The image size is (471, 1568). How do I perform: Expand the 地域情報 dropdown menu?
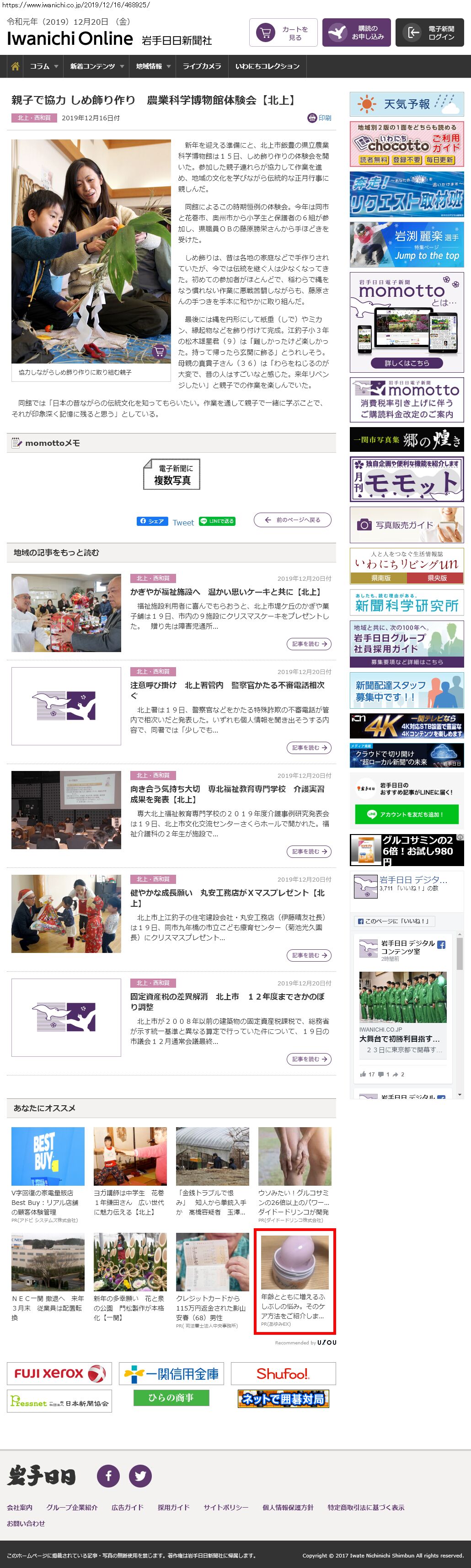(x=153, y=66)
